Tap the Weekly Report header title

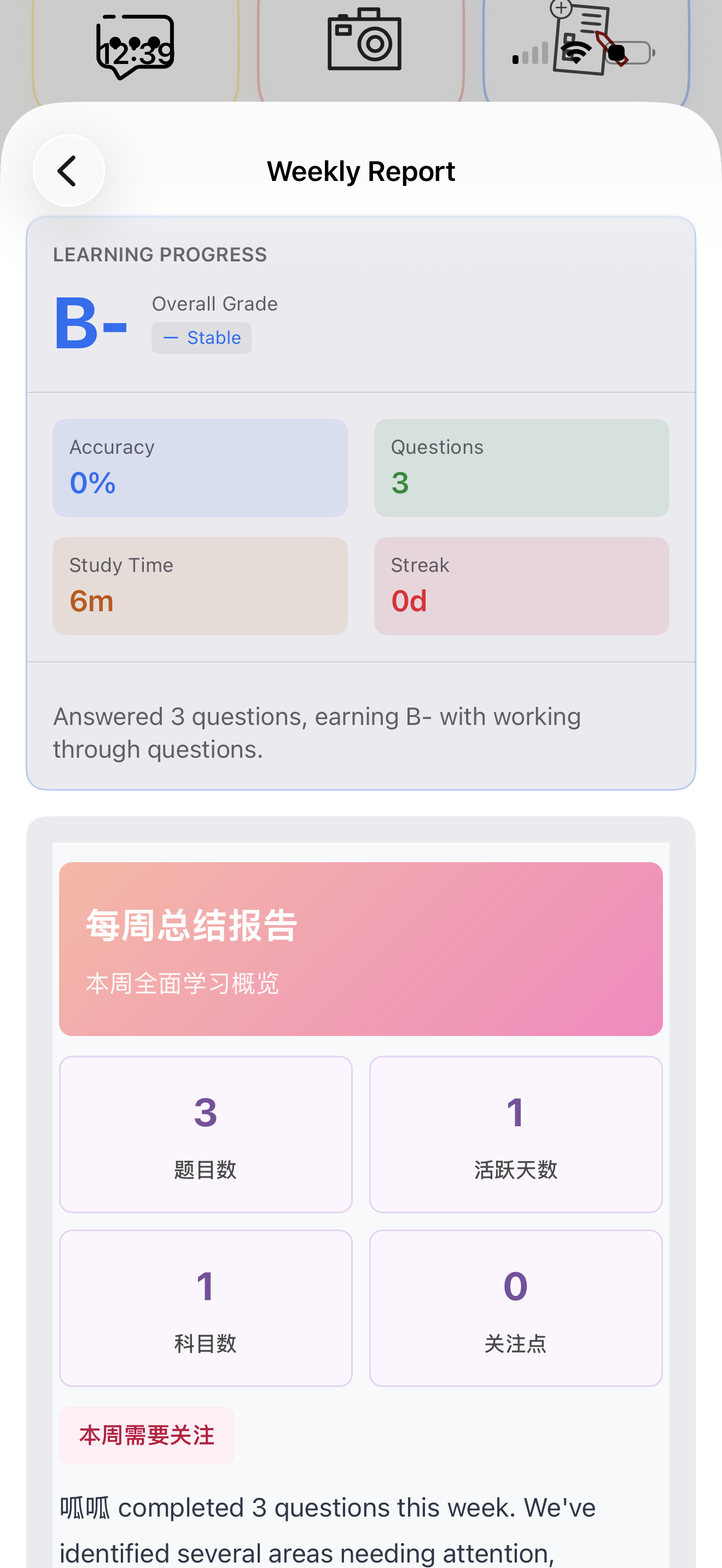click(x=361, y=171)
